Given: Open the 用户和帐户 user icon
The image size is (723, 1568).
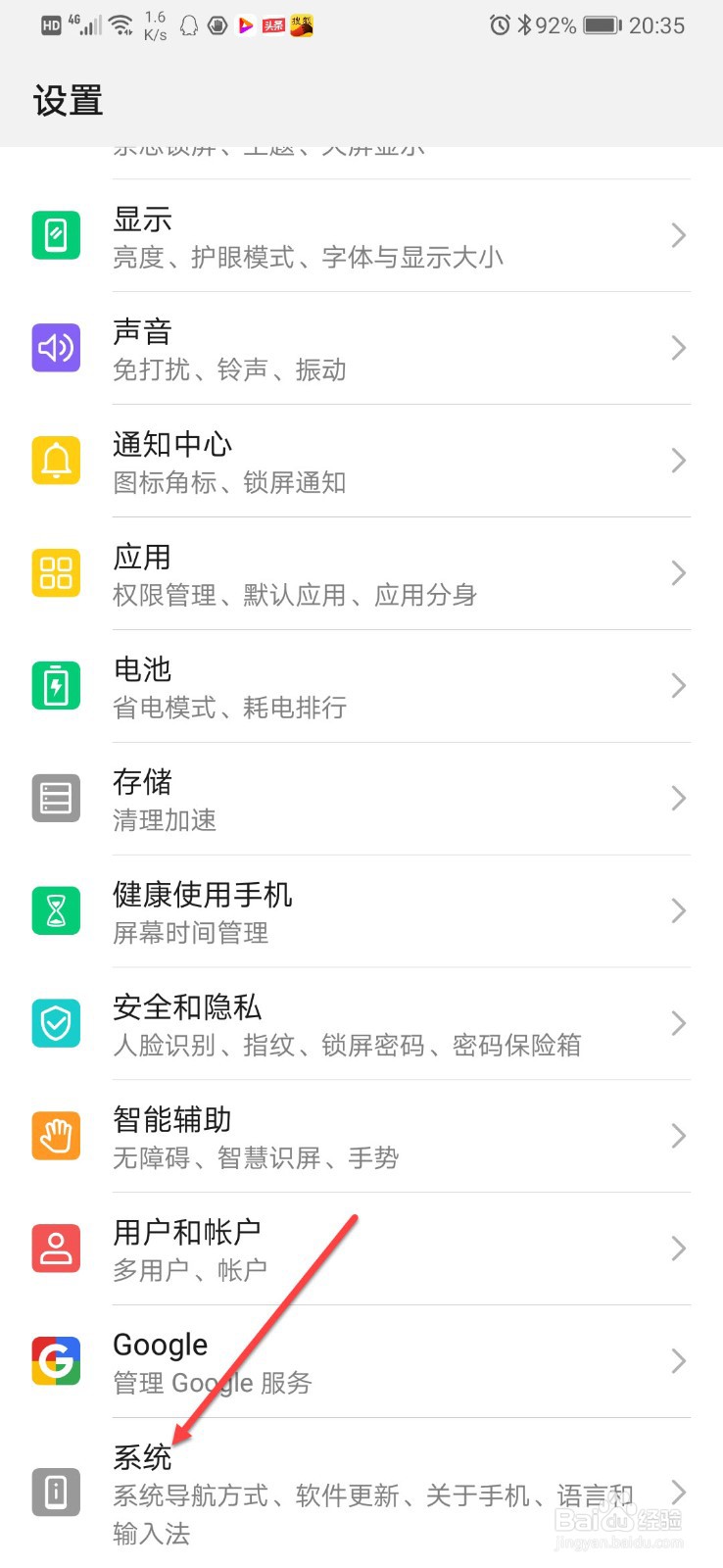Looking at the screenshot, I should (x=56, y=1249).
